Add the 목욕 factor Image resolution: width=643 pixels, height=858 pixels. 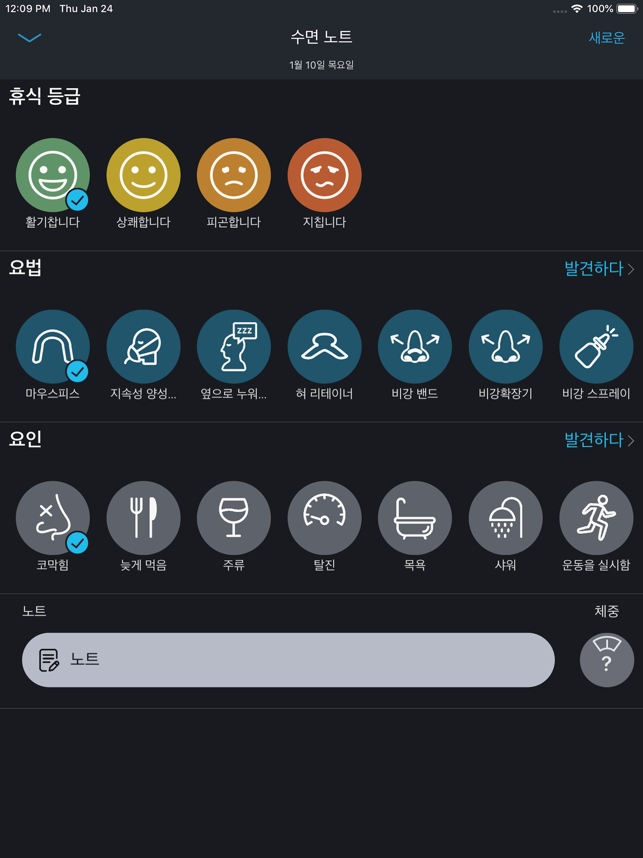[414, 518]
